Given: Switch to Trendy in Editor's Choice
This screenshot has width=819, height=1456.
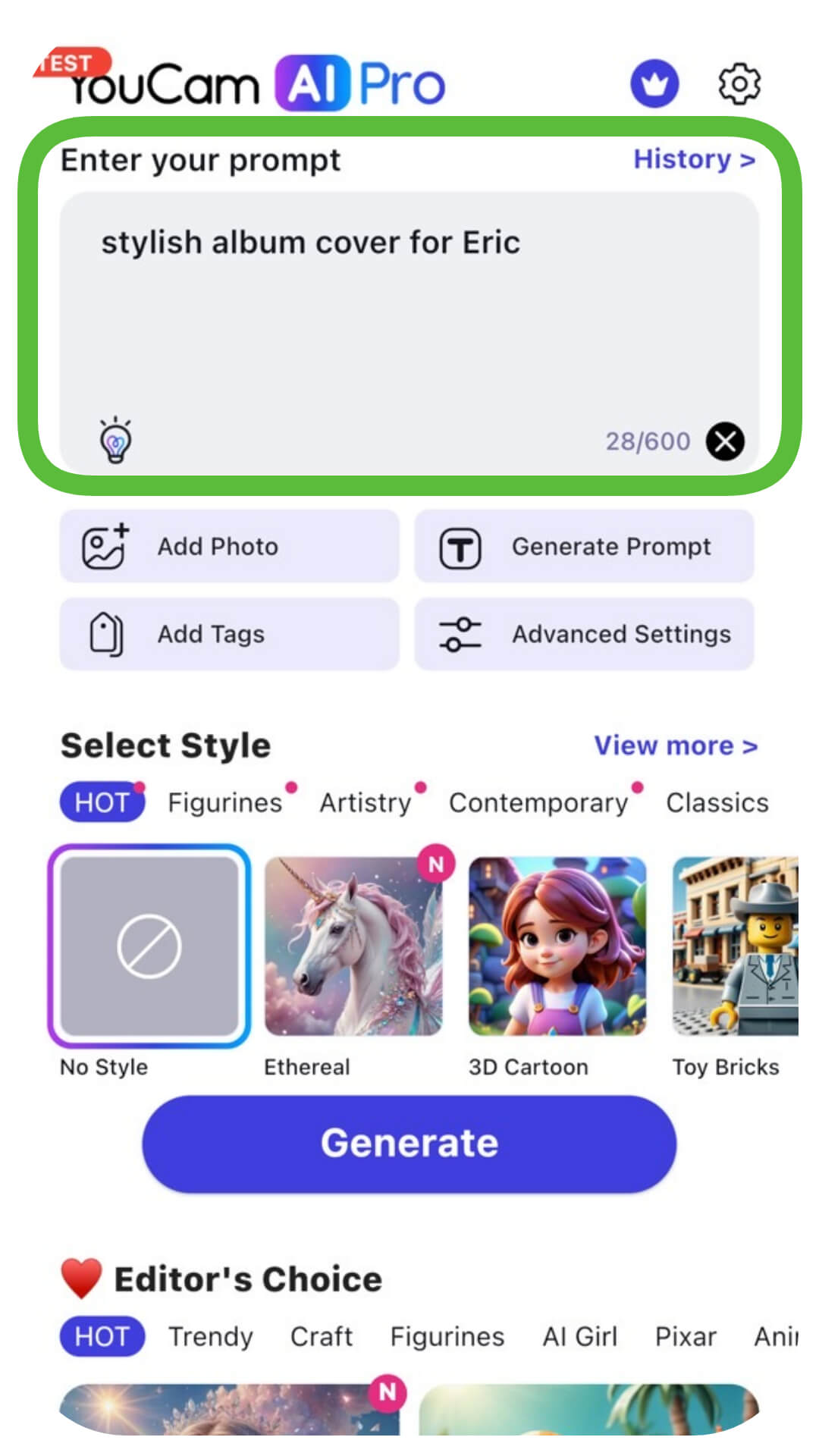Looking at the screenshot, I should coord(210,1336).
